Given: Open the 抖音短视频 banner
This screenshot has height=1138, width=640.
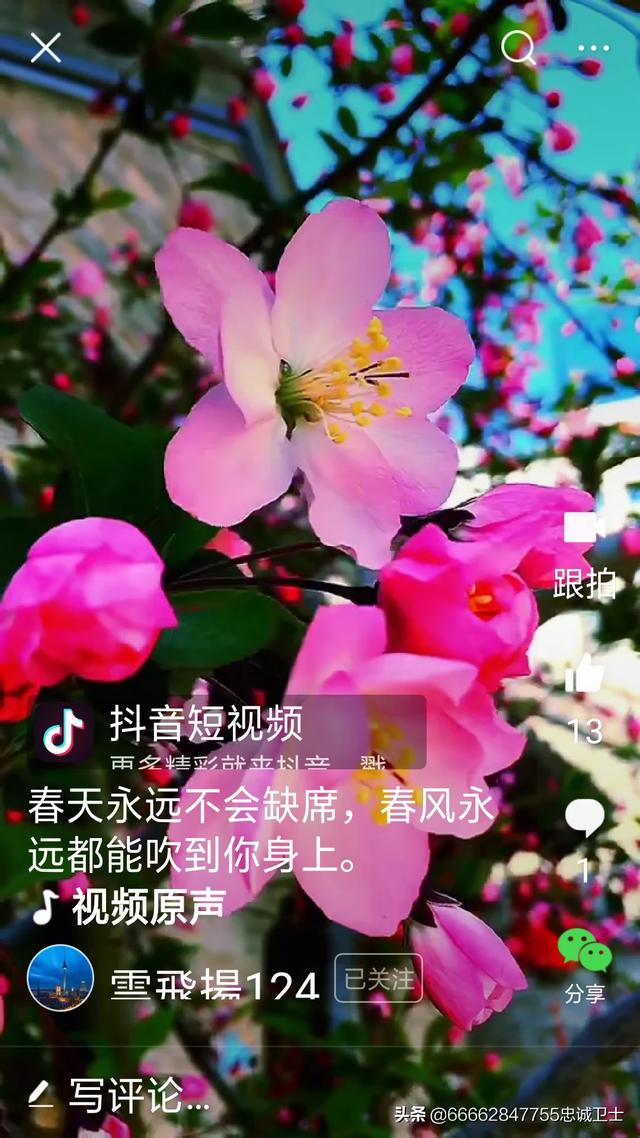Looking at the screenshot, I should 230,731.
